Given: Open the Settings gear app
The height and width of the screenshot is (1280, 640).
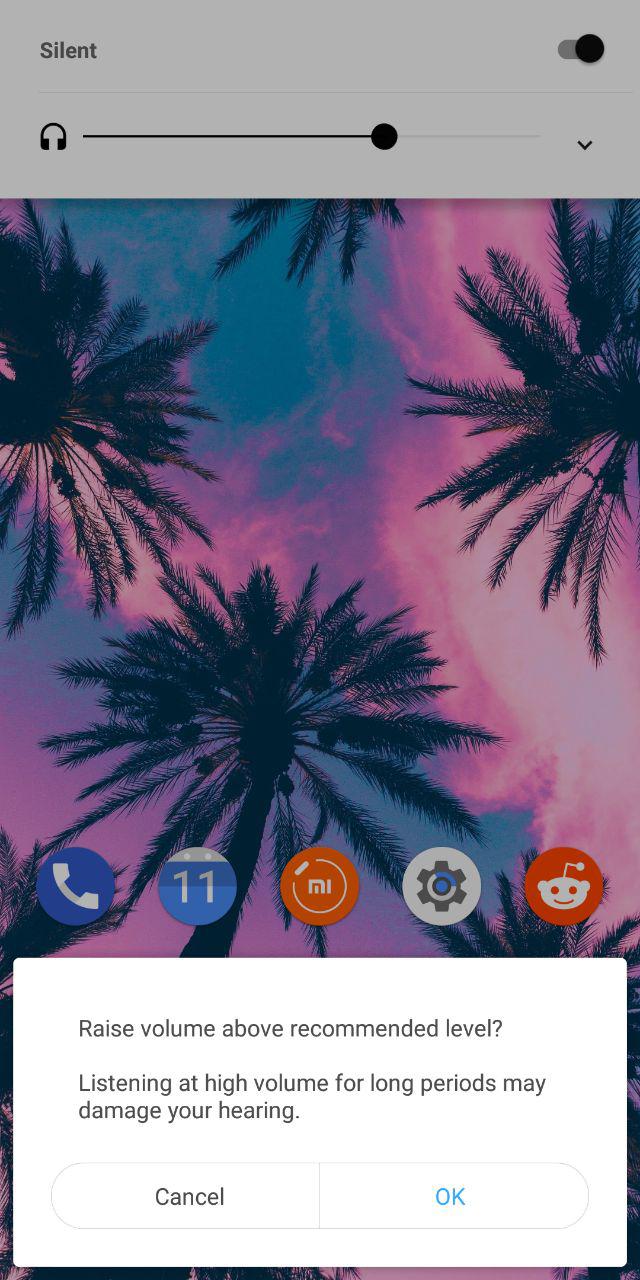Looking at the screenshot, I should (x=441, y=886).
